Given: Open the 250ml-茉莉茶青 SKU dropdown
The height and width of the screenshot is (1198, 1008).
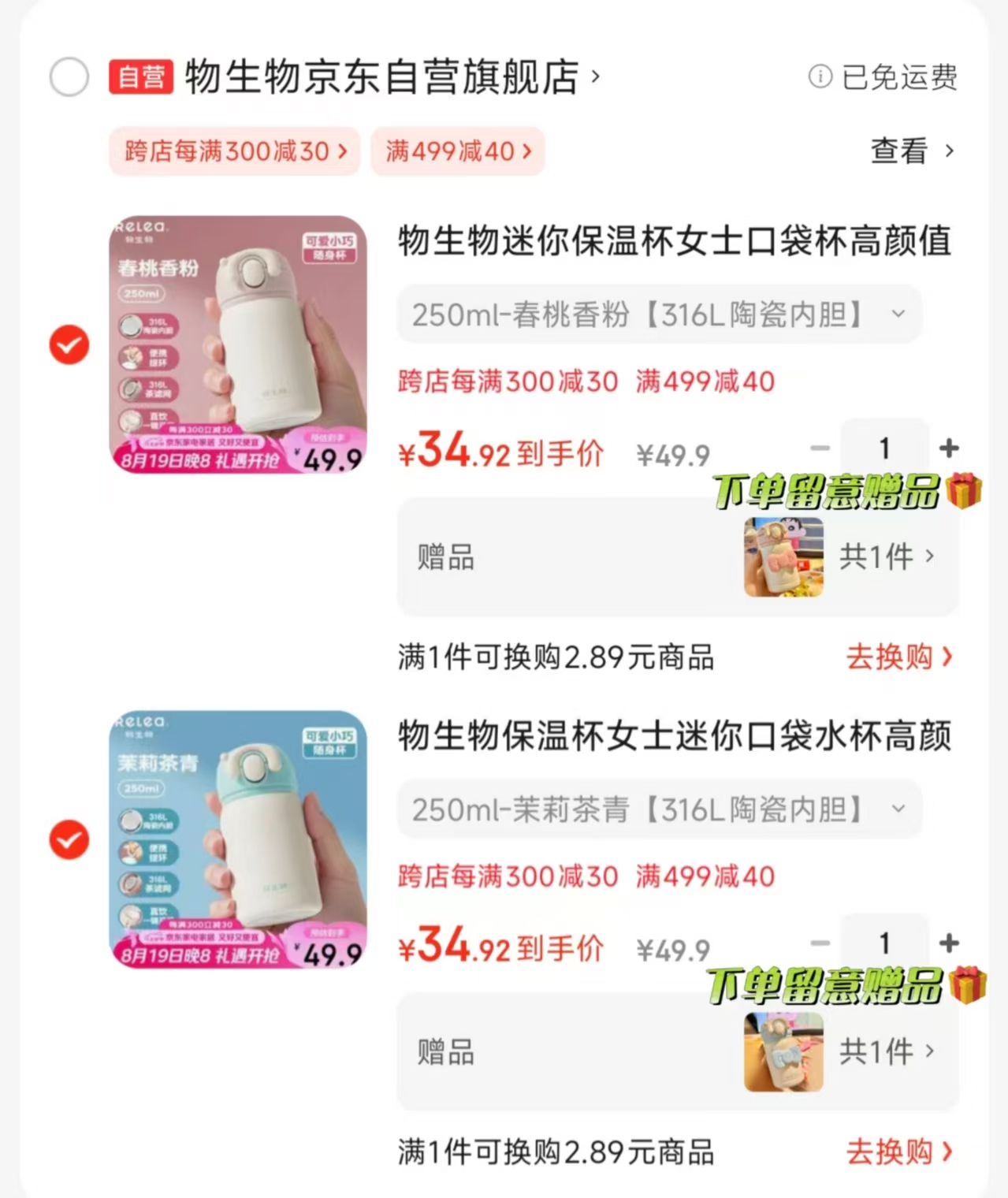Looking at the screenshot, I should (660, 809).
